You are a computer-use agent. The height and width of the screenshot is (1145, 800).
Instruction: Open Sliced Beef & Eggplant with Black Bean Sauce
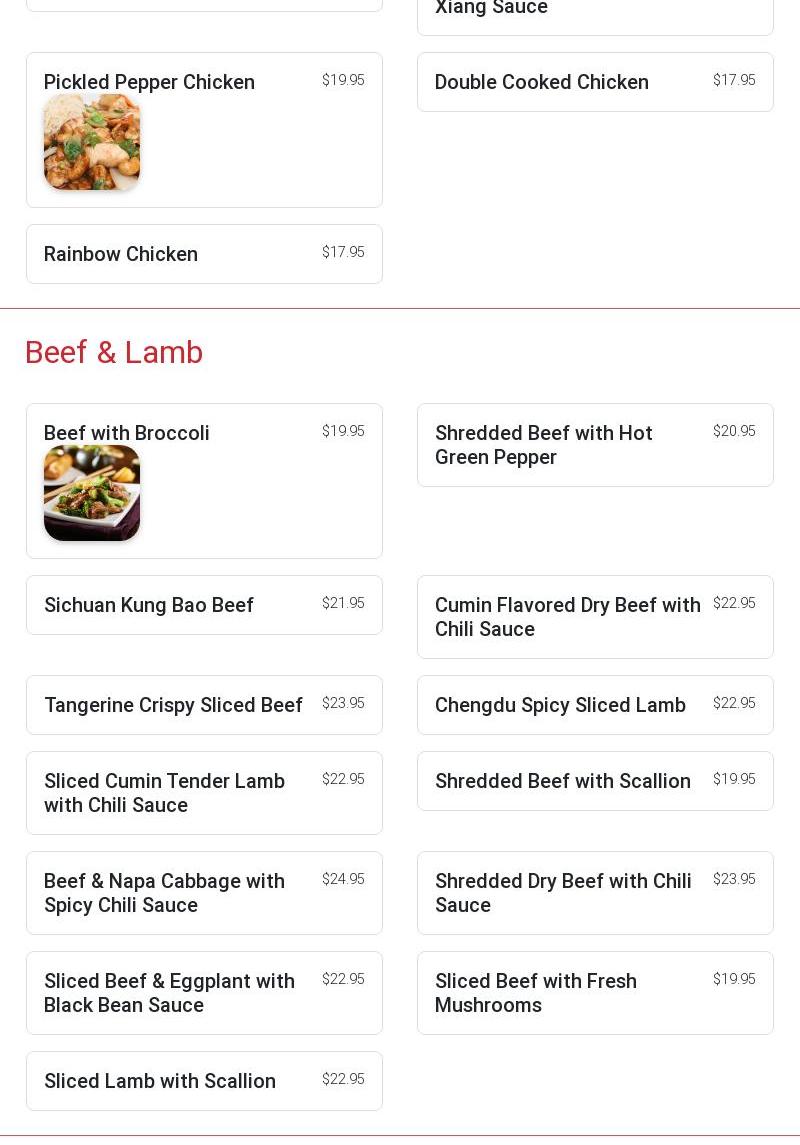pyautogui.click(x=204, y=993)
